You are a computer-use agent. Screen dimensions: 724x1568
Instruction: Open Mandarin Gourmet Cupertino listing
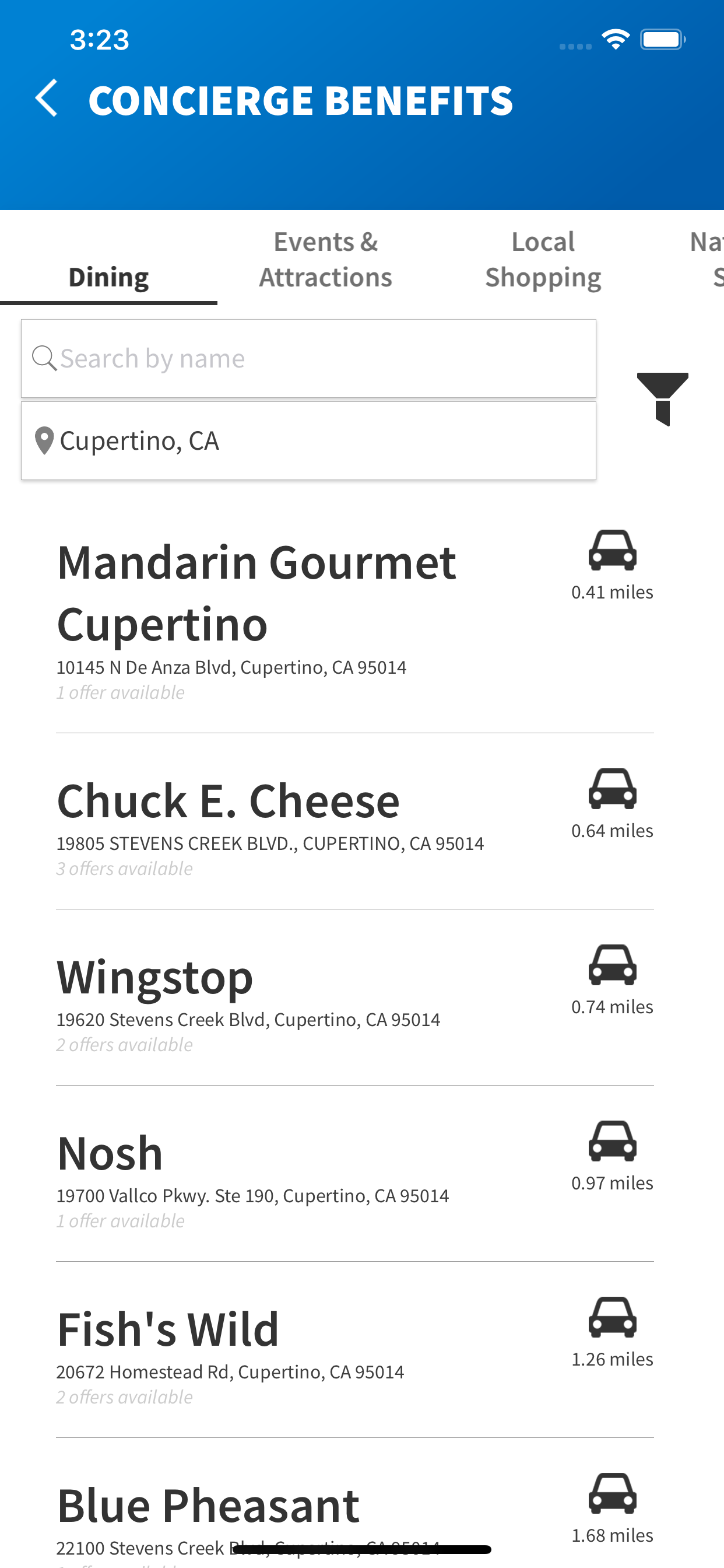(354, 617)
